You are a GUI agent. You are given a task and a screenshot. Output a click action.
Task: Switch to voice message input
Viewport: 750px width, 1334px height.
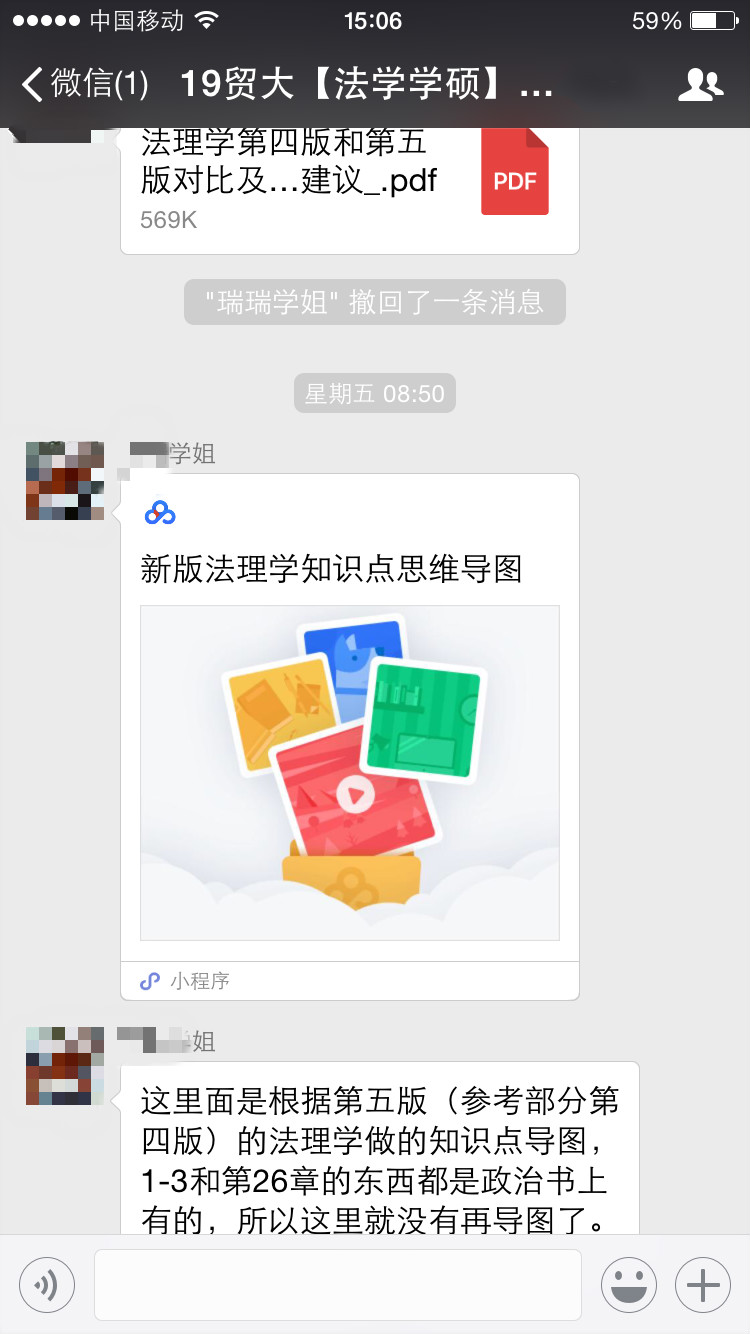pos(47,1284)
